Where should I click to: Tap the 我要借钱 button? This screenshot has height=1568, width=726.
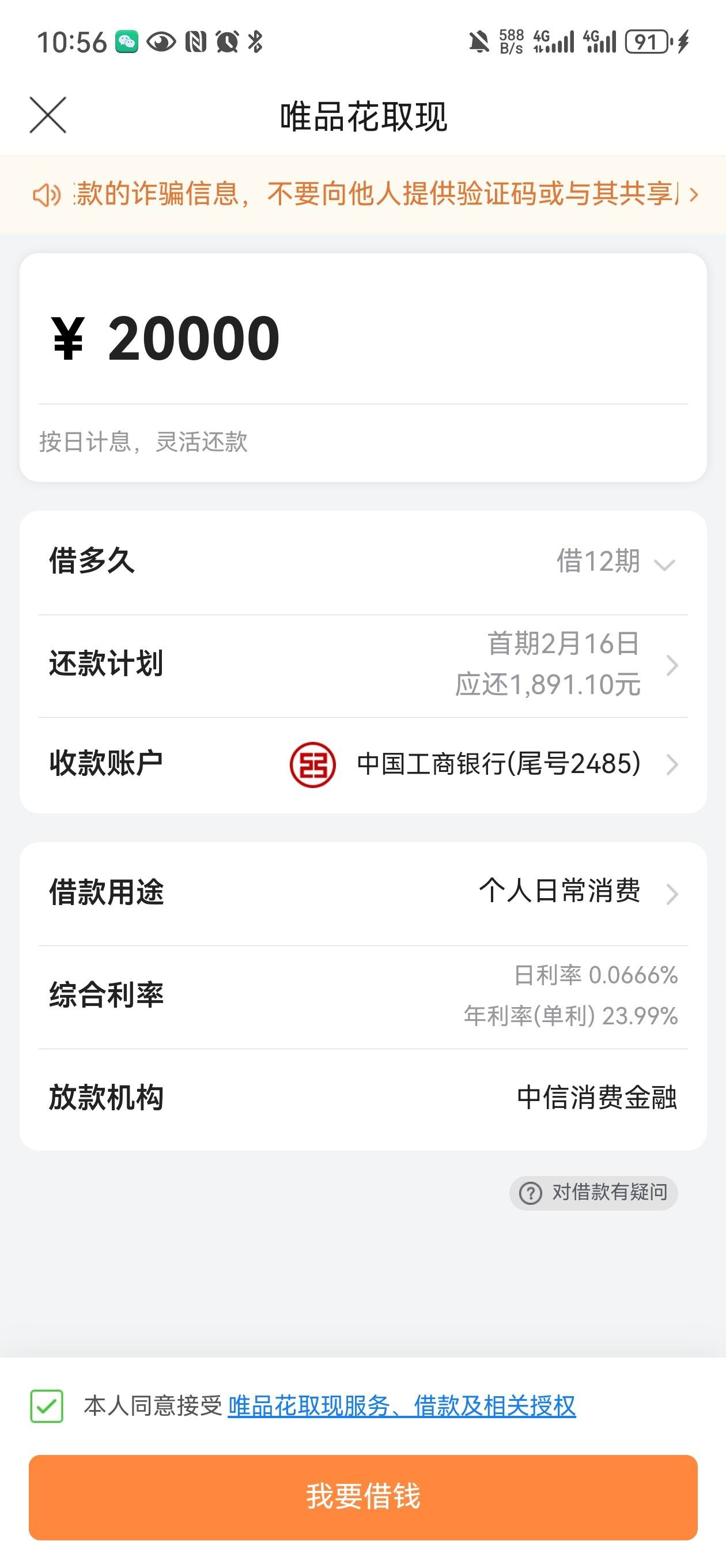(364, 1497)
